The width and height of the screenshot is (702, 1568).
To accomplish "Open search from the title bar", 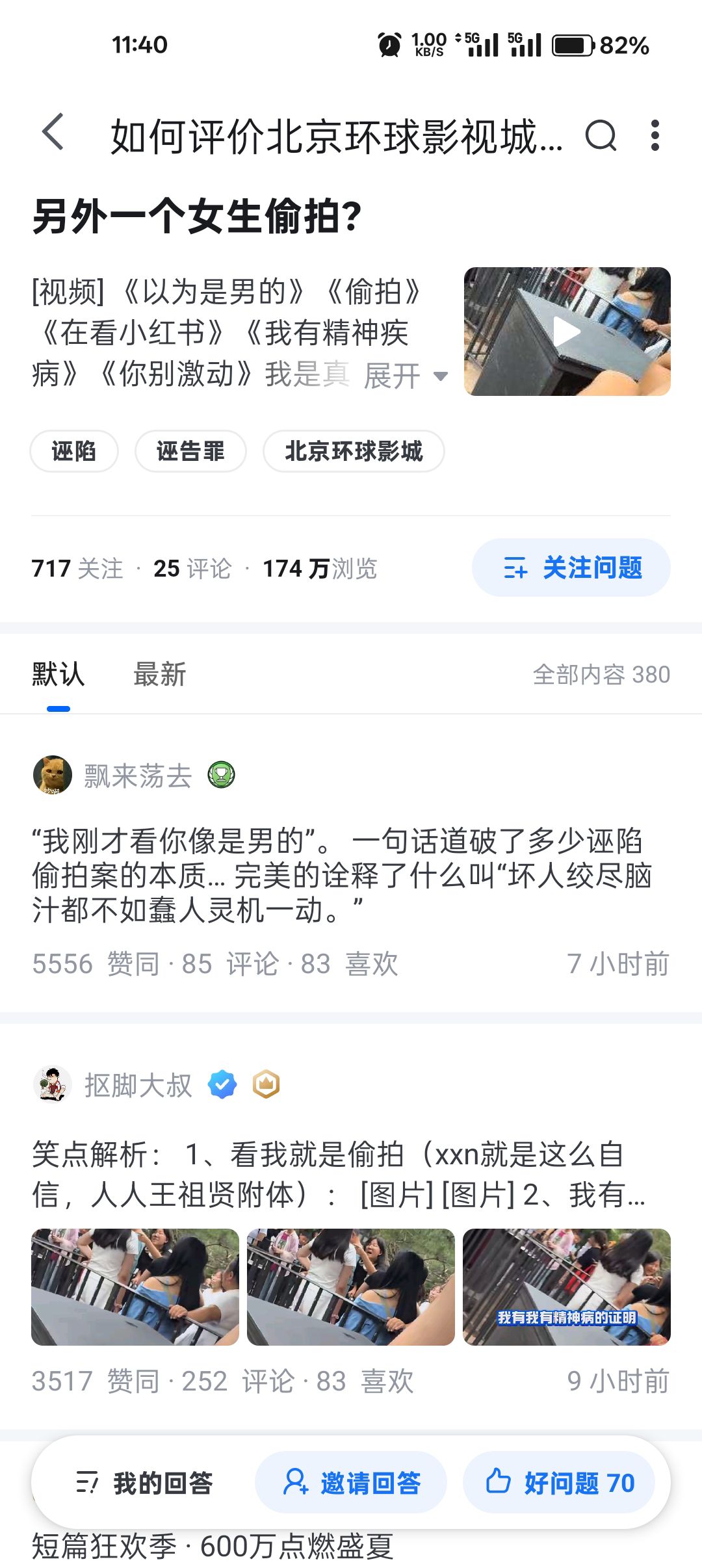I will coord(601,136).
